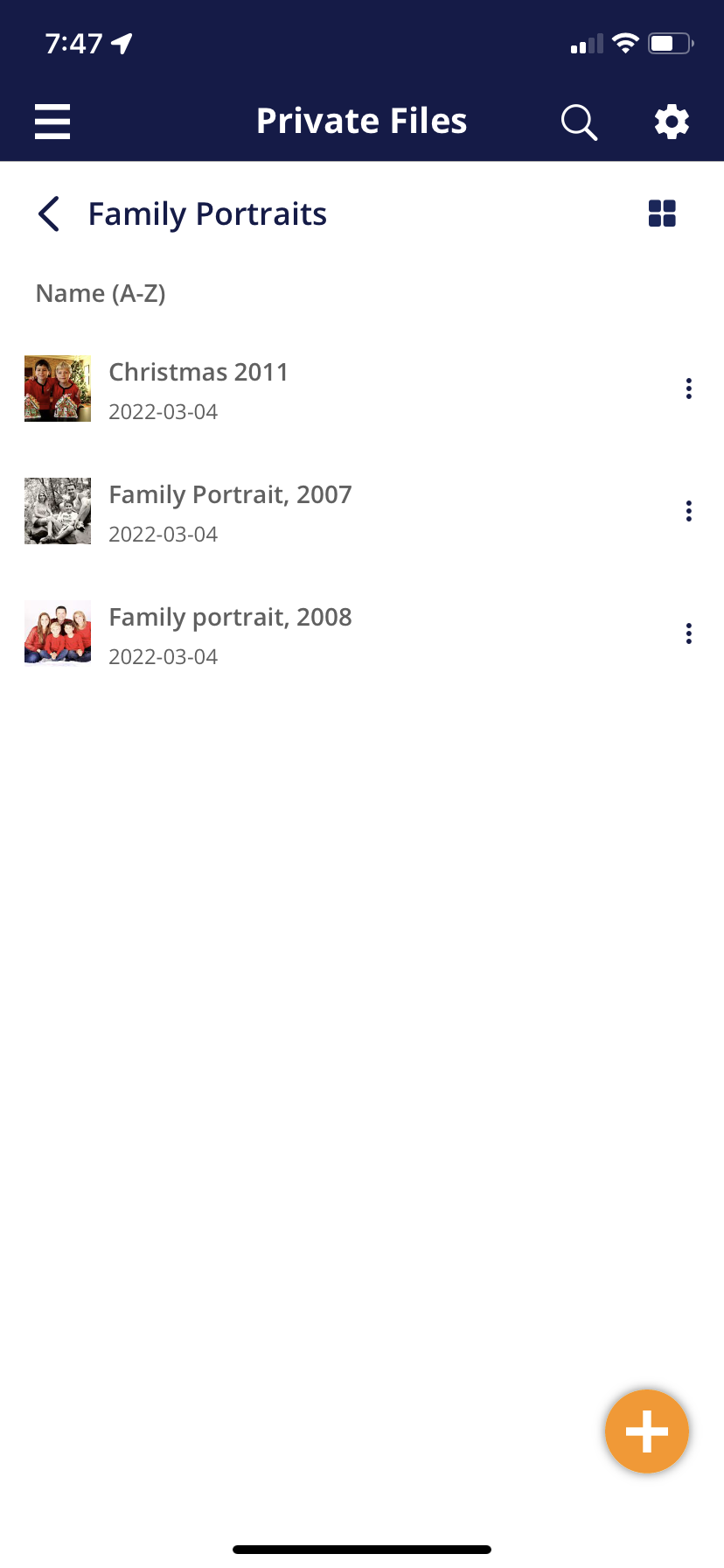Open more options for Family Portrait, 2007
The width and height of the screenshot is (724, 1568).
pyautogui.click(x=689, y=511)
